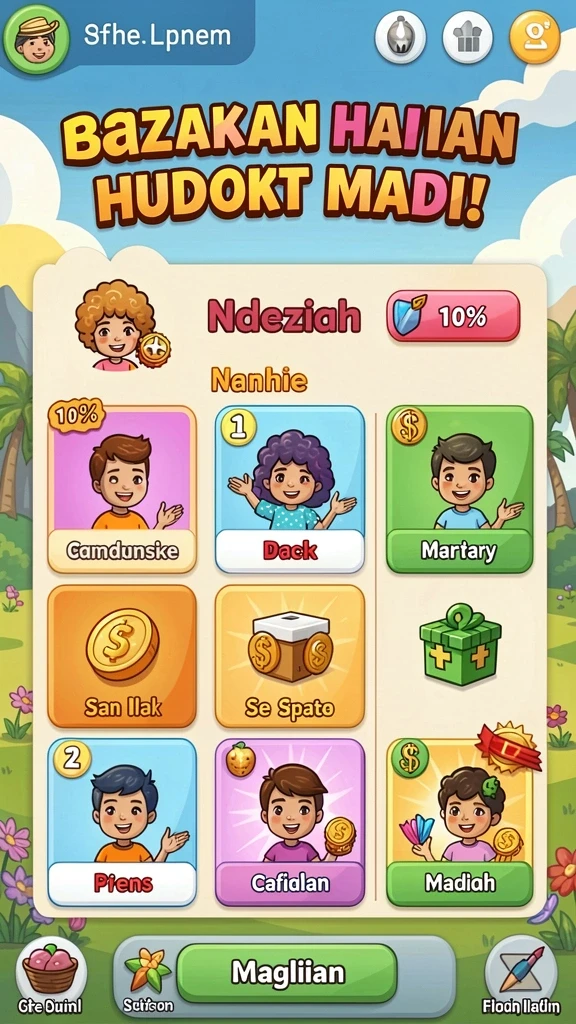Open the Se Spato coin box tile

pyautogui.click(x=290, y=656)
